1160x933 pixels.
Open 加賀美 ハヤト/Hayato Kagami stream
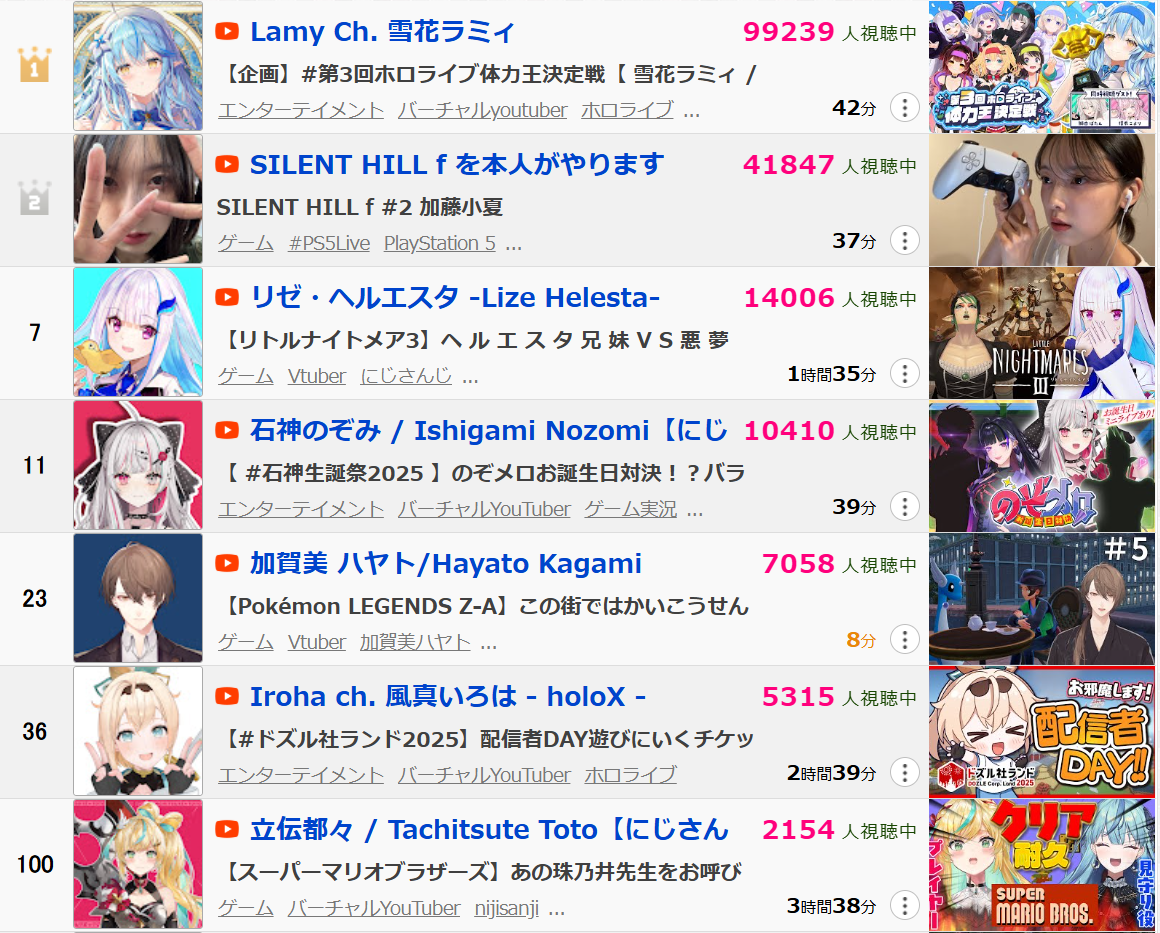click(x=445, y=564)
